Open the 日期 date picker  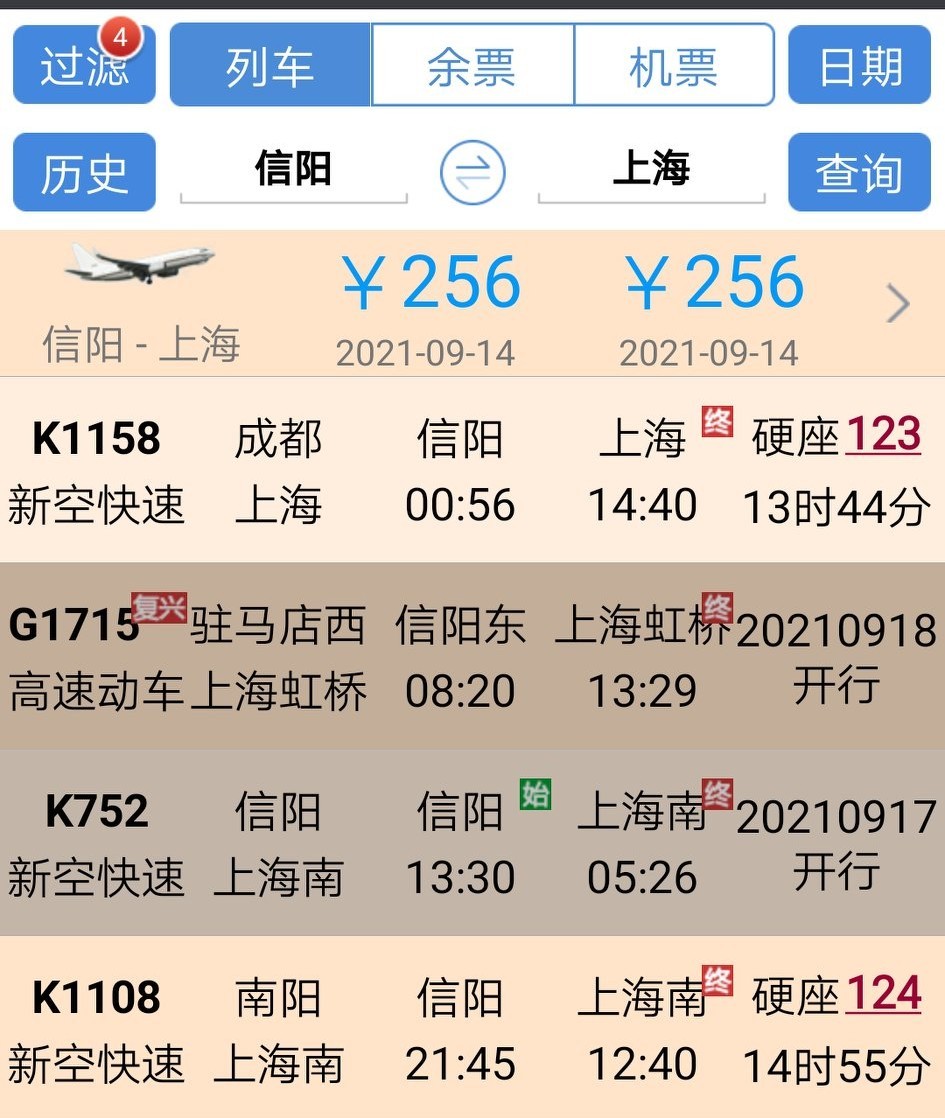(x=859, y=66)
